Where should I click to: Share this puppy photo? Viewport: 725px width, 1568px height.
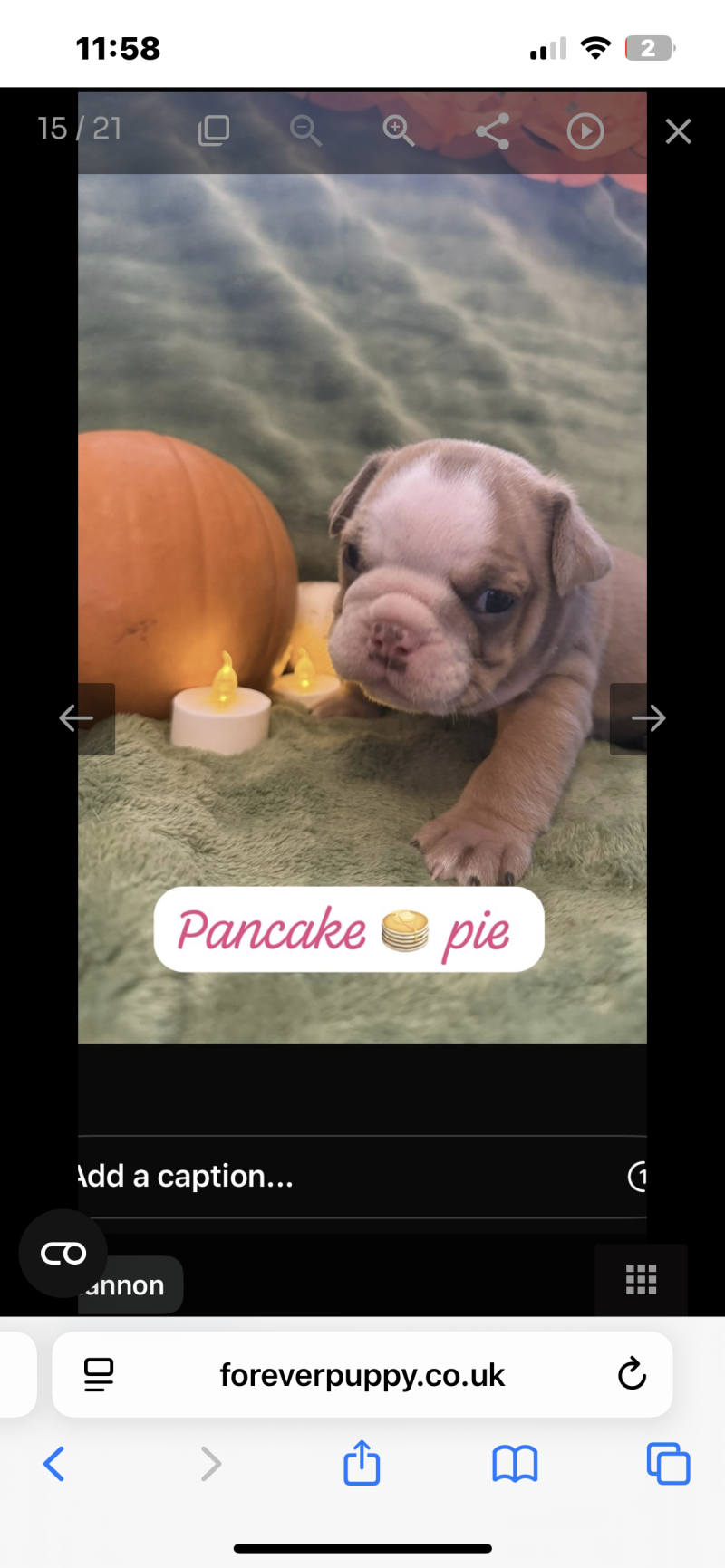[x=492, y=131]
